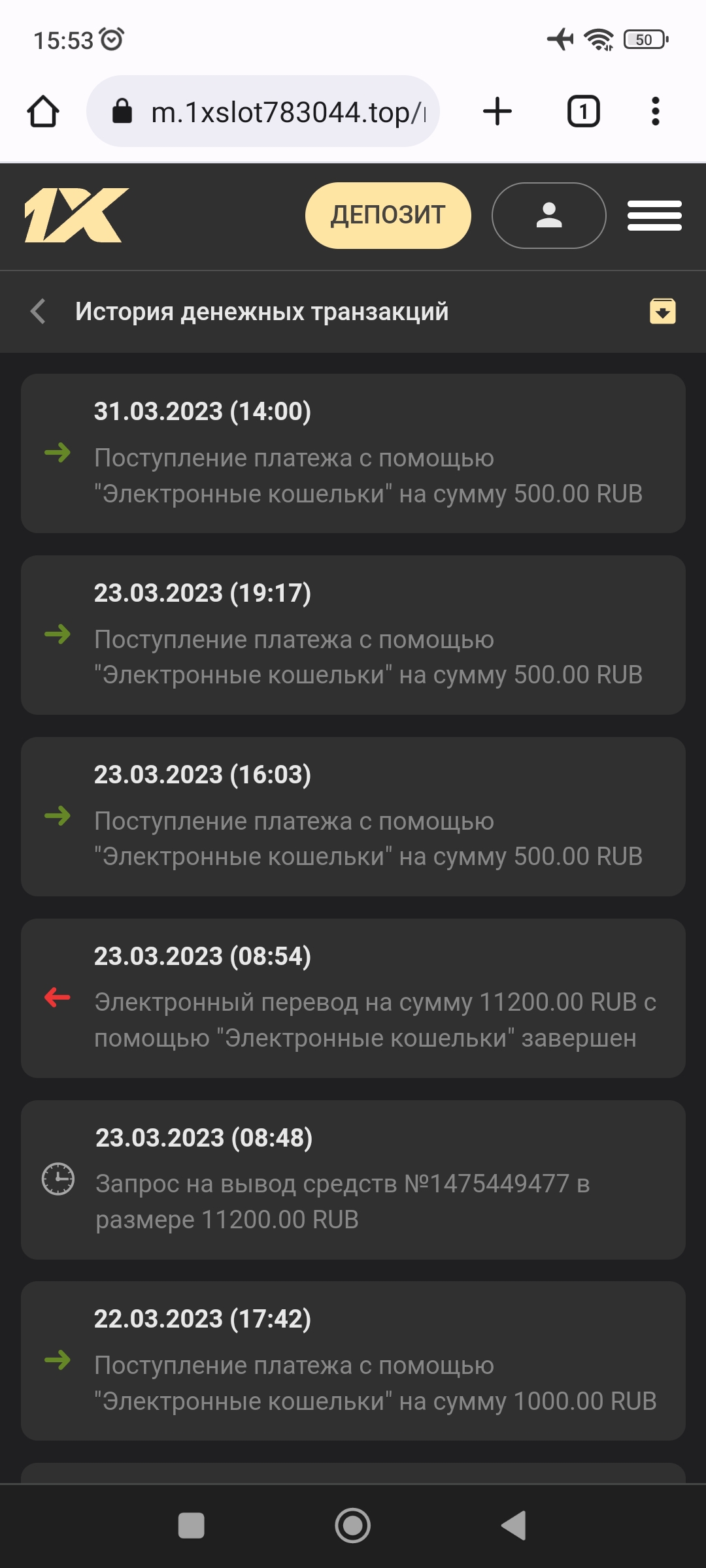
Task: Open the browser overflow menu
Action: [x=656, y=112]
